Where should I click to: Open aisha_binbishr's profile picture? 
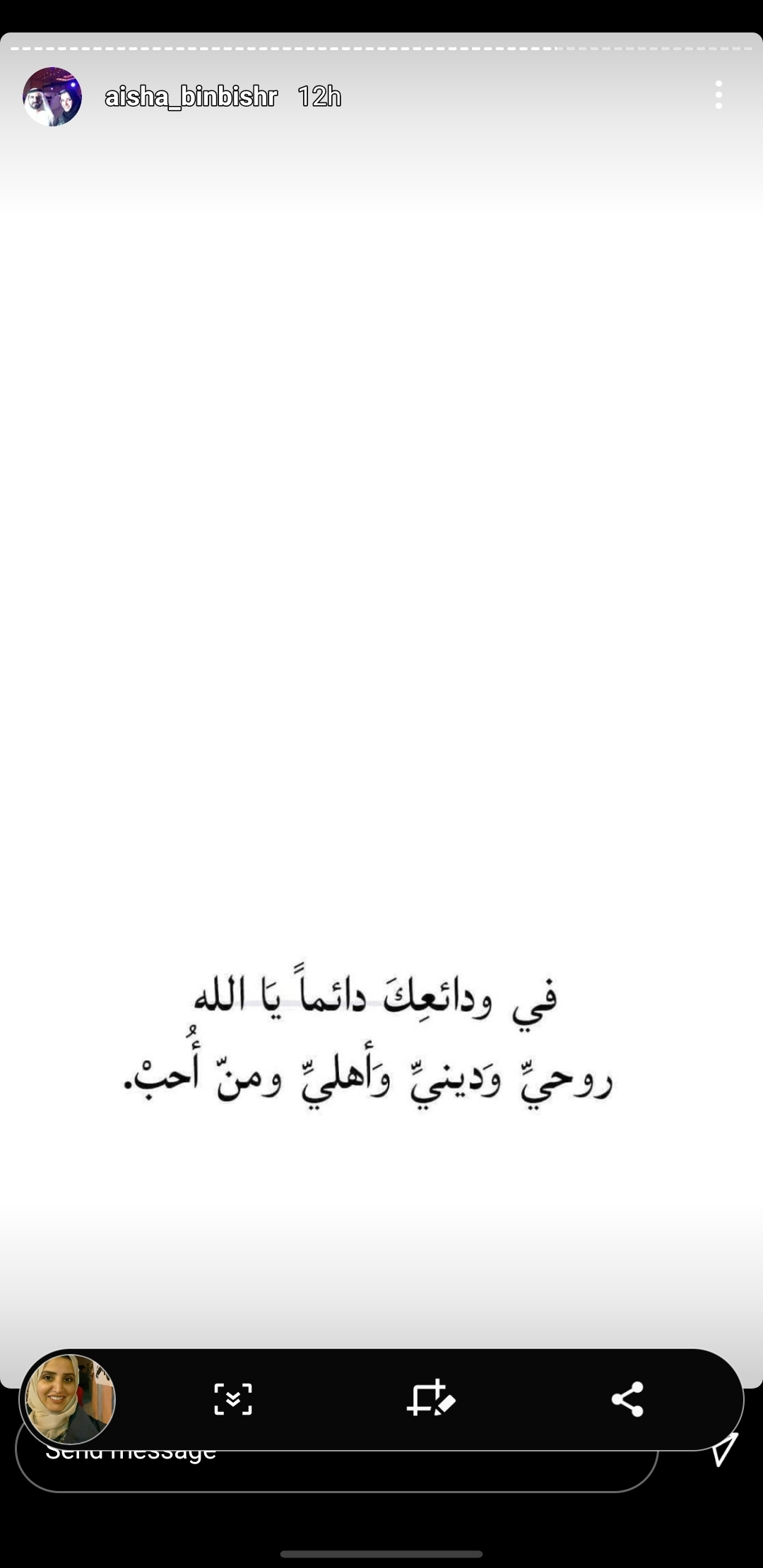pyautogui.click(x=52, y=97)
